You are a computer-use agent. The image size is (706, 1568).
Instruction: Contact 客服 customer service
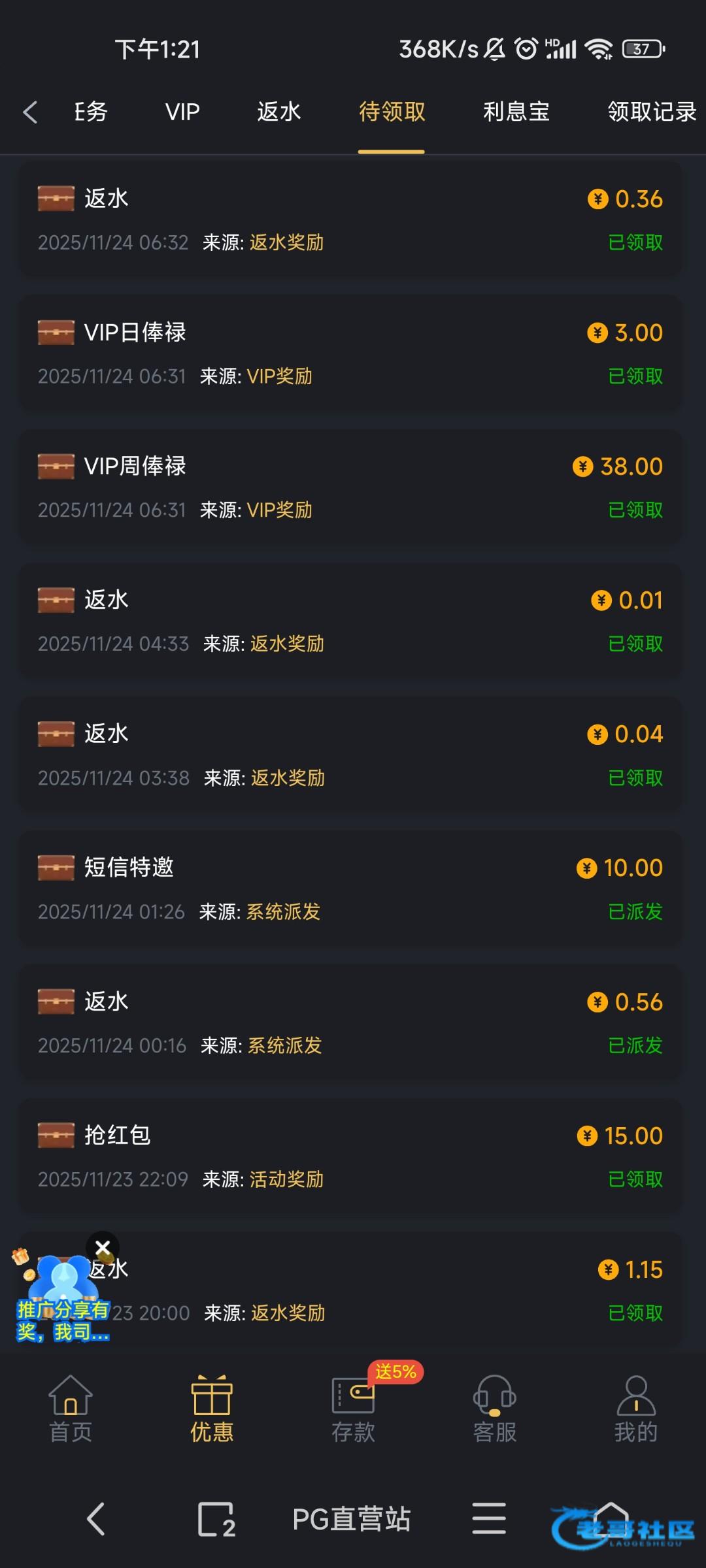pyautogui.click(x=495, y=1409)
